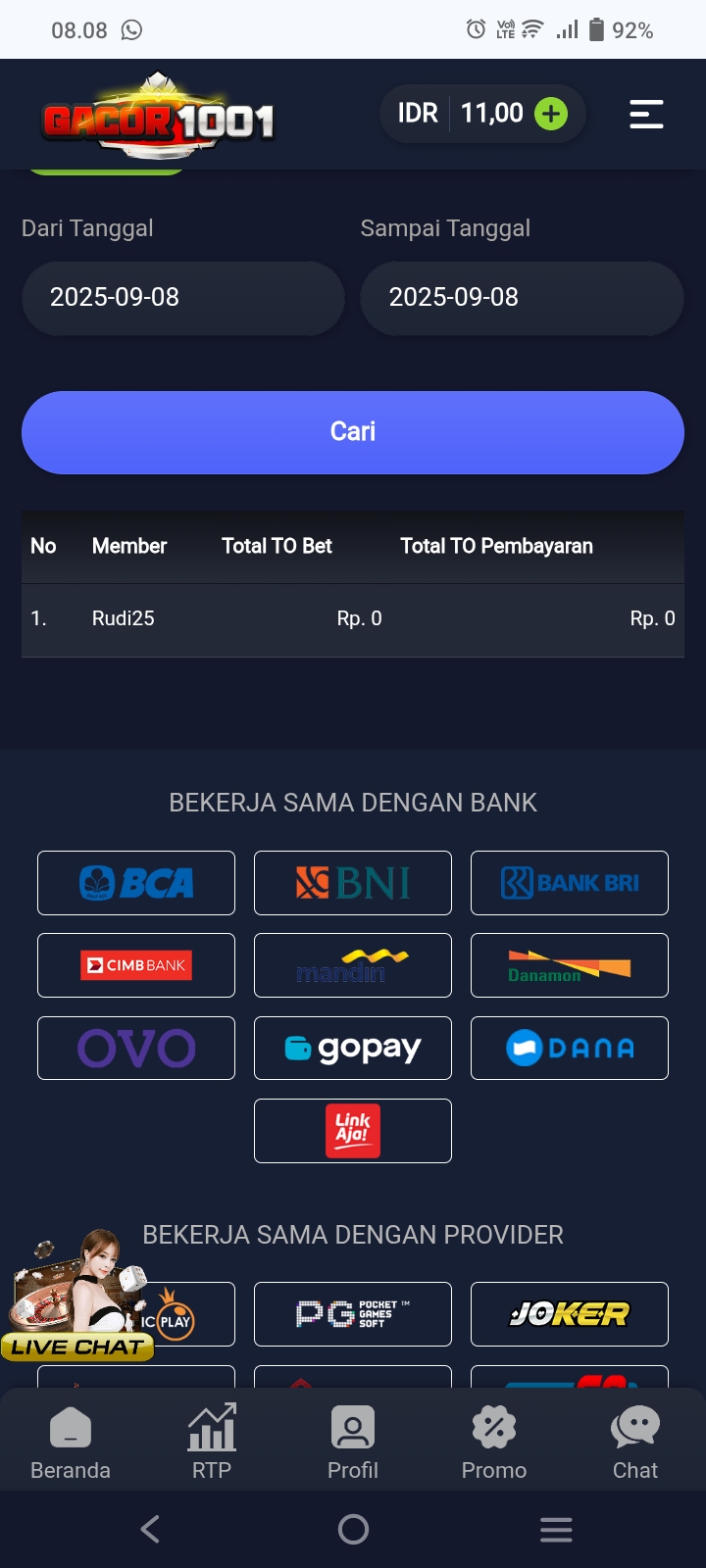The width and height of the screenshot is (706, 1568).
Task: Switch to the RTP tab
Action: 212,1443
